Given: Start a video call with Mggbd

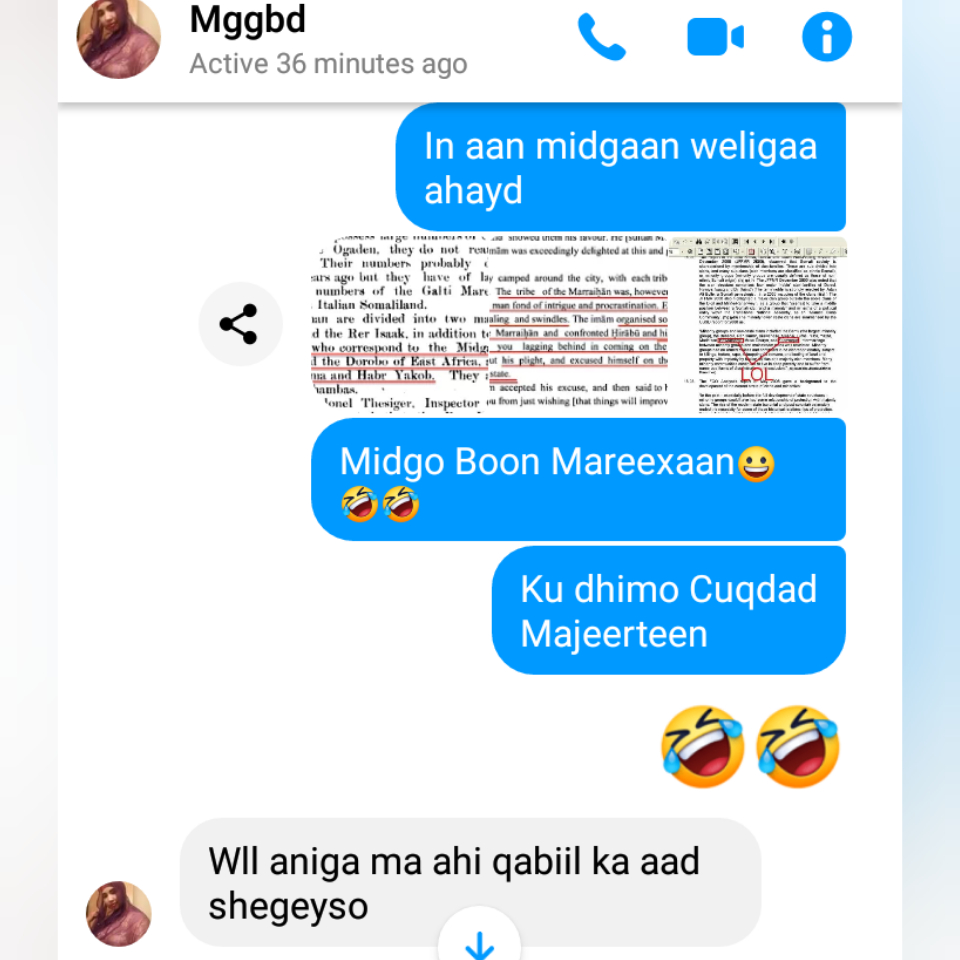Looking at the screenshot, I should pos(715,38).
